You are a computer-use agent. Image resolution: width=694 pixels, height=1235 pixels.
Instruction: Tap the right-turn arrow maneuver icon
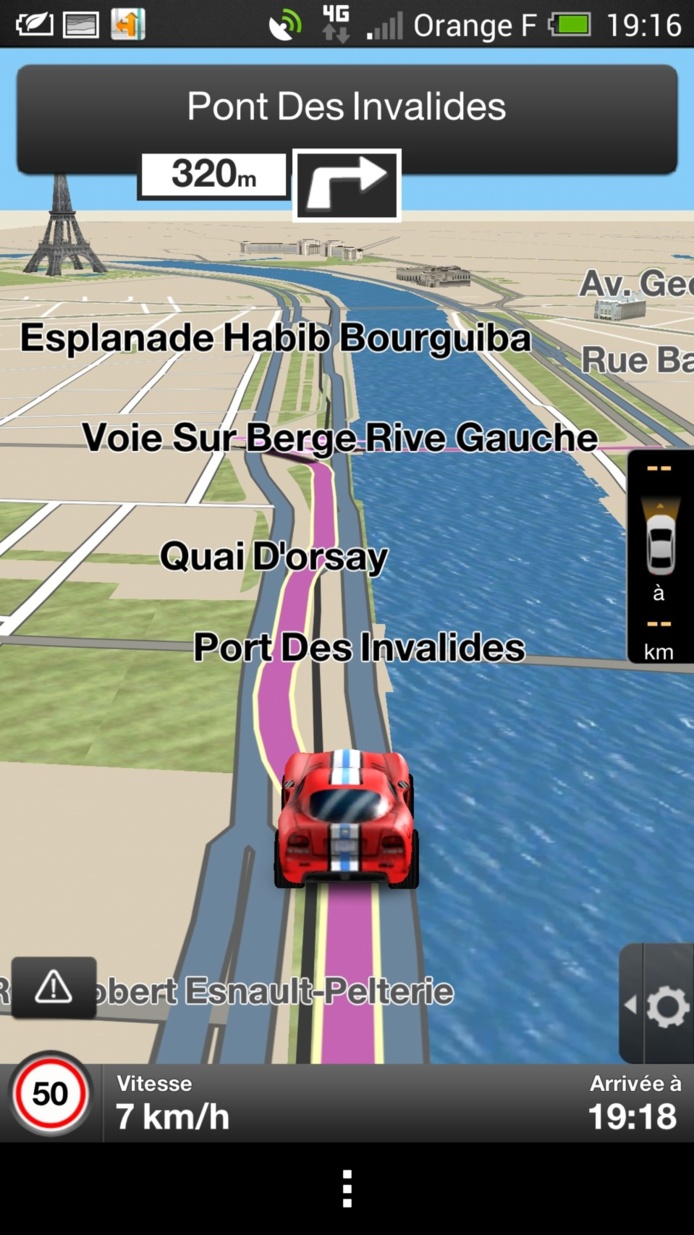coord(346,185)
